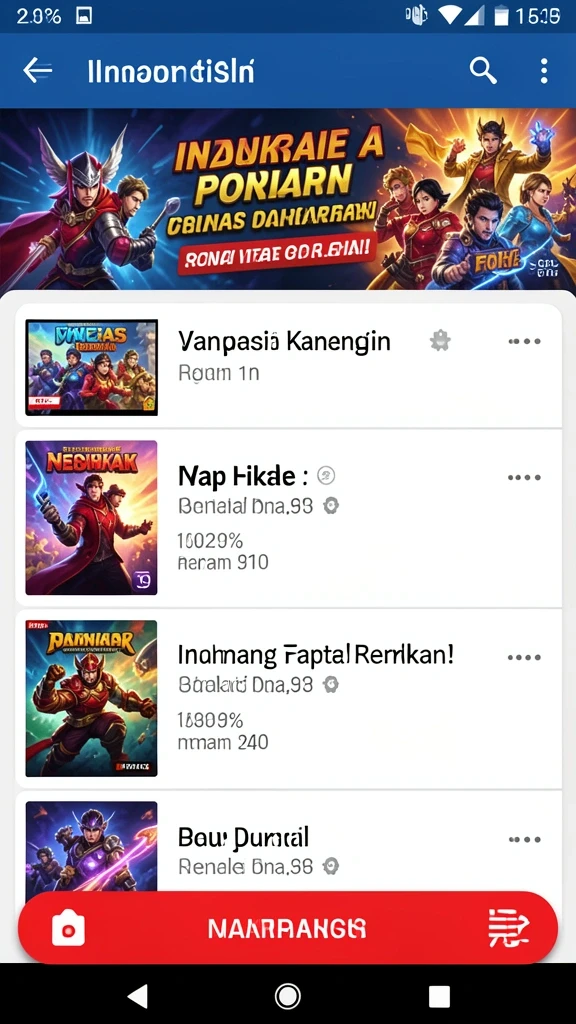576x1024 pixels.
Task: Show more options for Bou Pumal
Action: 524,839
